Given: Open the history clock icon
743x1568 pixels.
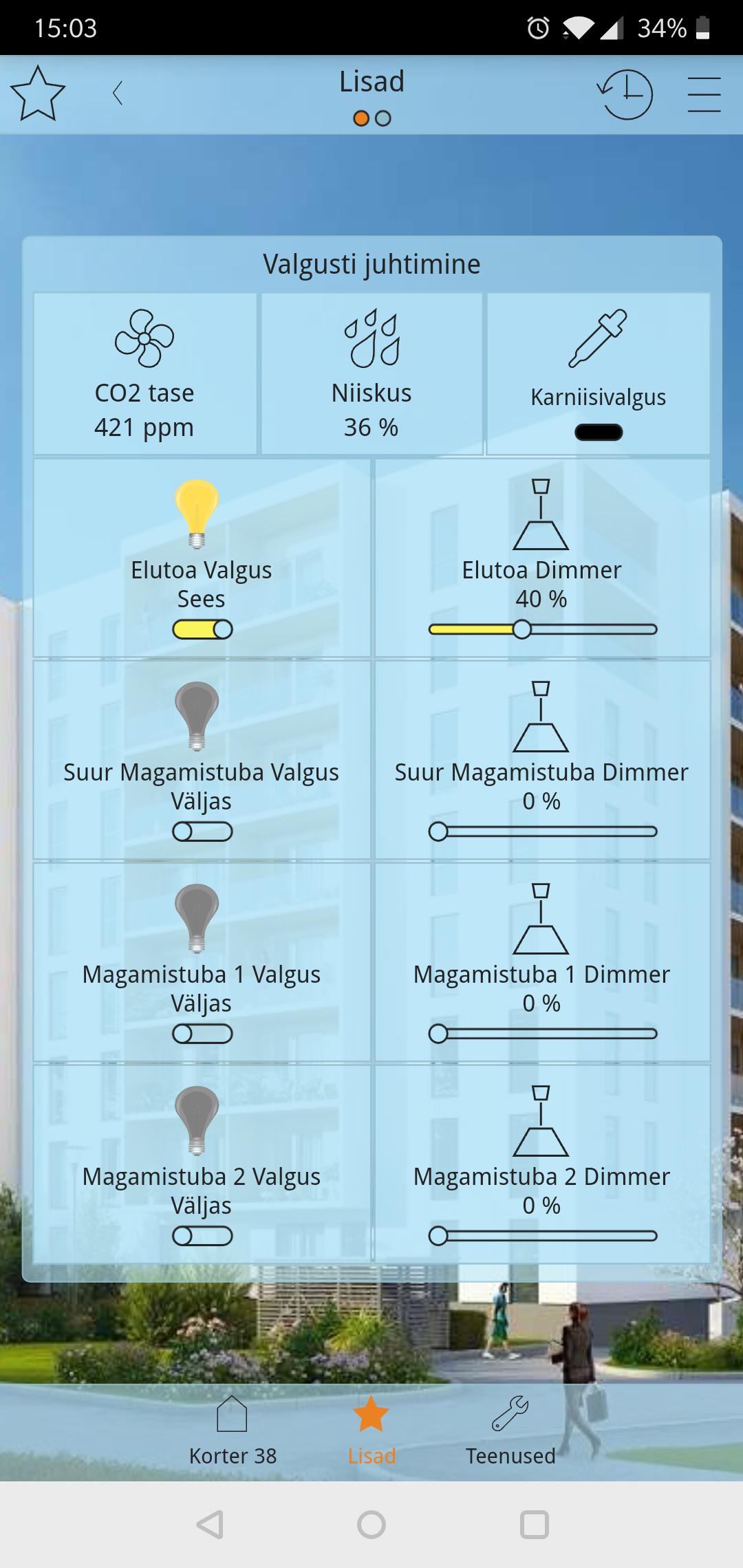Looking at the screenshot, I should [x=625, y=94].
